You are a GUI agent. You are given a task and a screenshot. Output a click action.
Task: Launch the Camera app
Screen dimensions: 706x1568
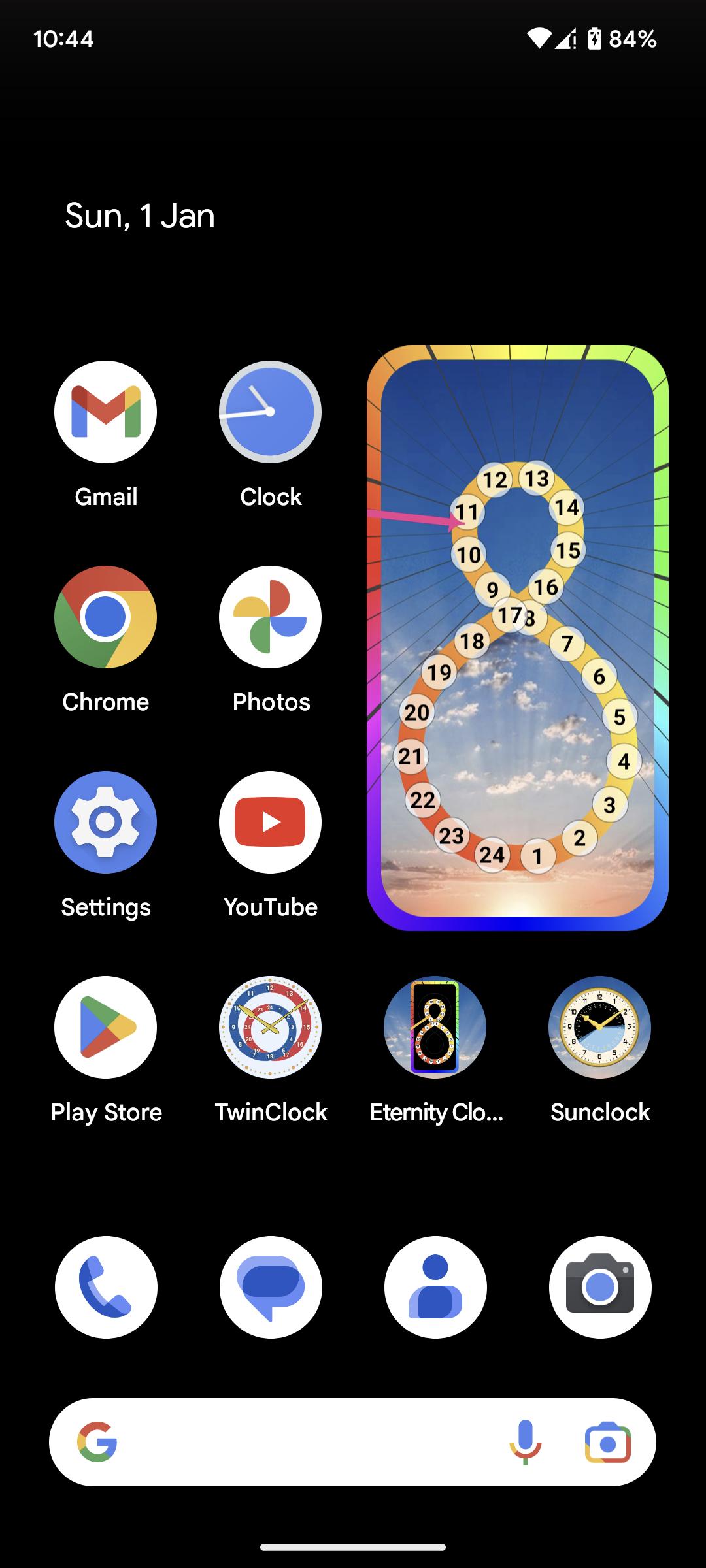(x=600, y=1287)
